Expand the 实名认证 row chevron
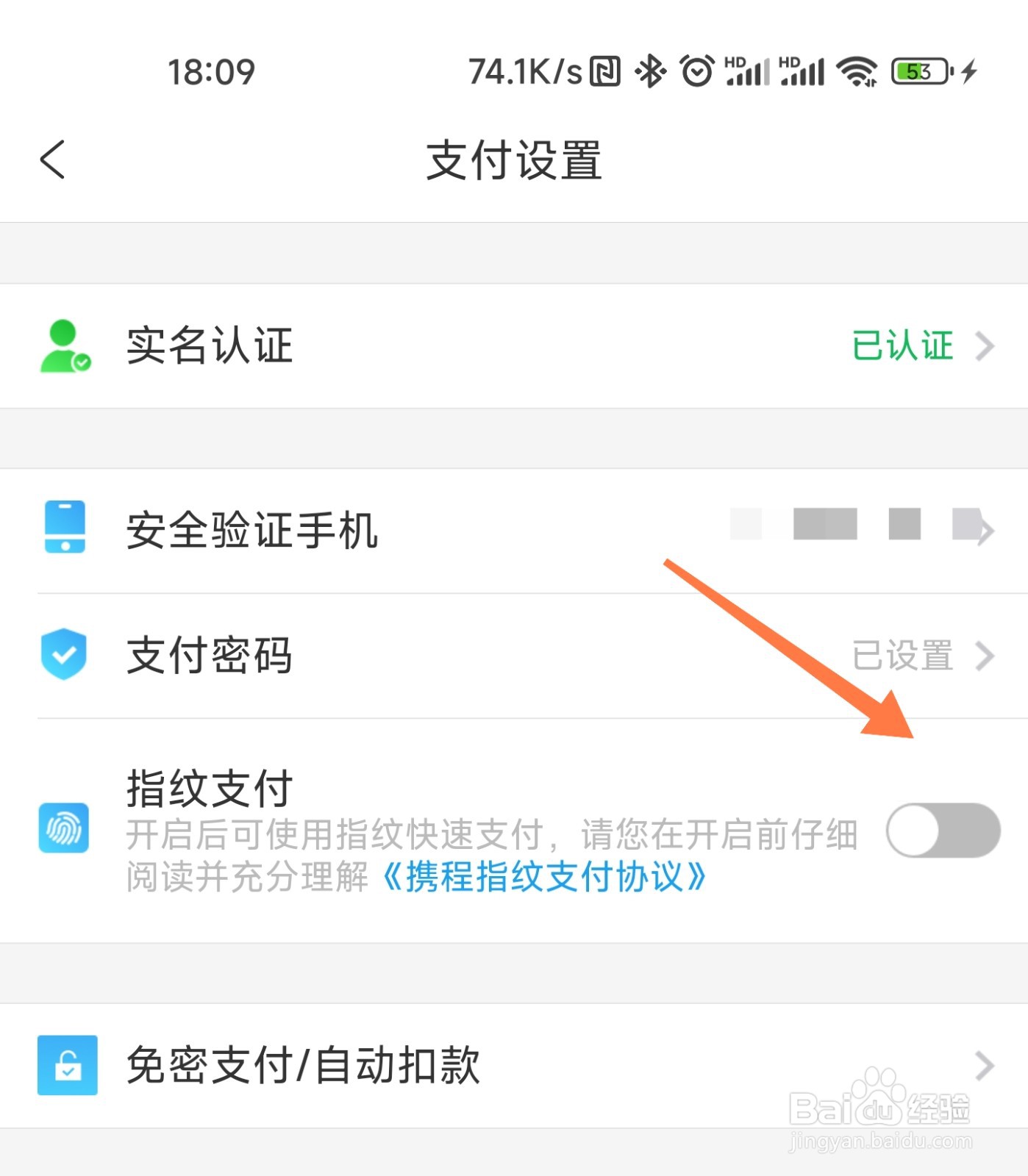 [986, 345]
